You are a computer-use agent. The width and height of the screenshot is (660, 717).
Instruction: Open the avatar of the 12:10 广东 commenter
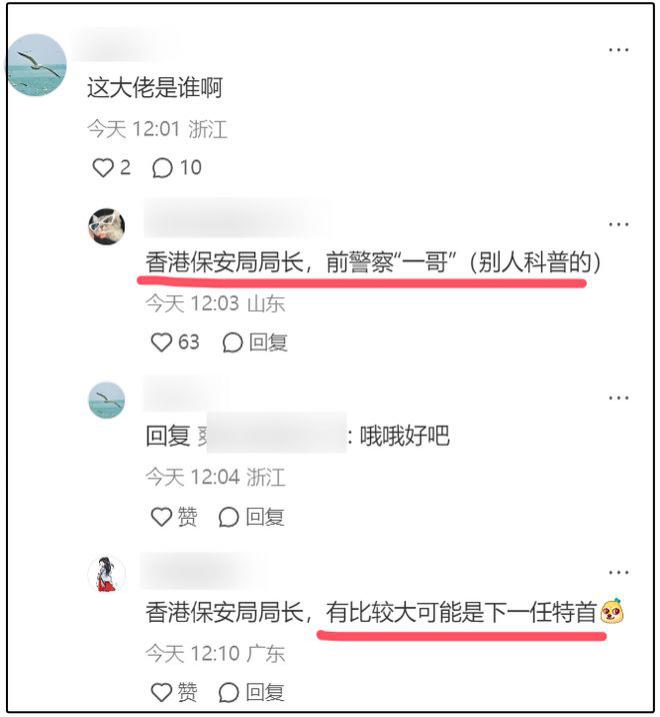(107, 574)
